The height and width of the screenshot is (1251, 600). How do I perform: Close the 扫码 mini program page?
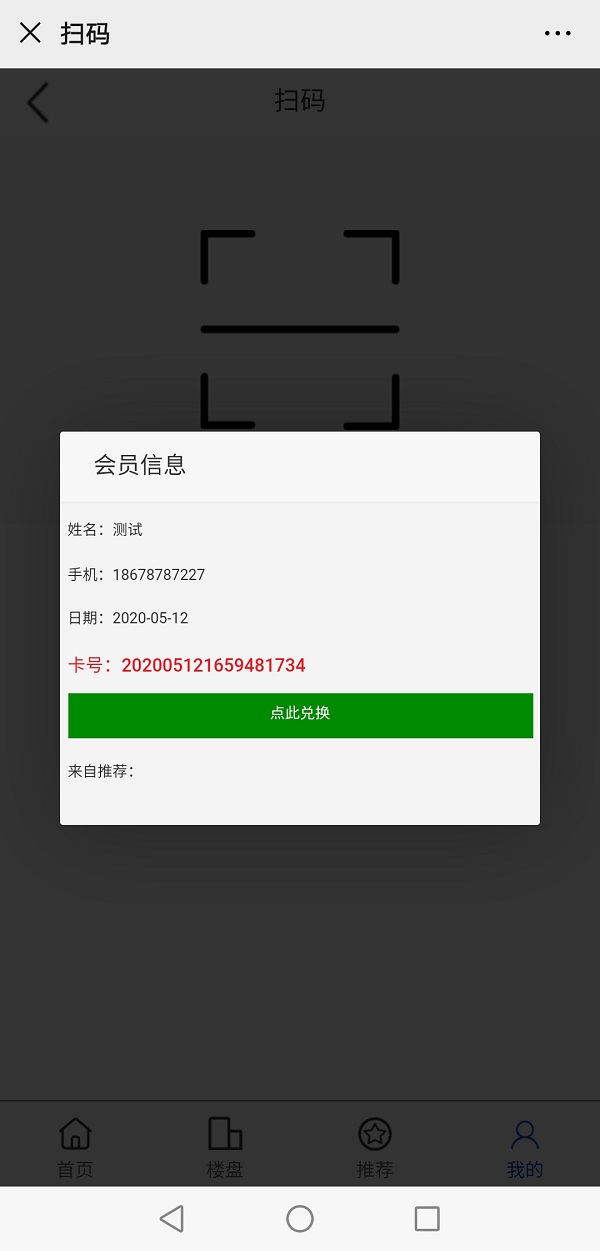point(30,33)
